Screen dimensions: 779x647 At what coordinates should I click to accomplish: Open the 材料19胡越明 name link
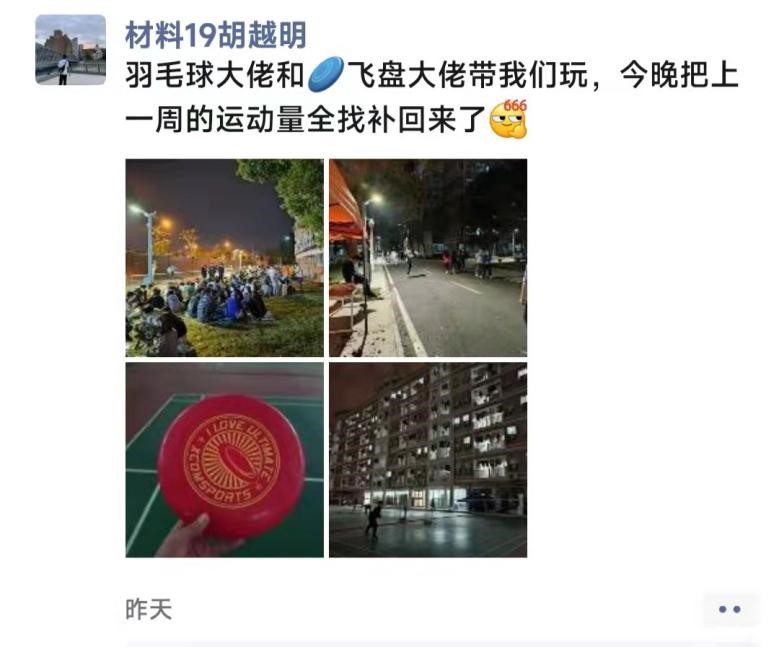[x=215, y=35]
